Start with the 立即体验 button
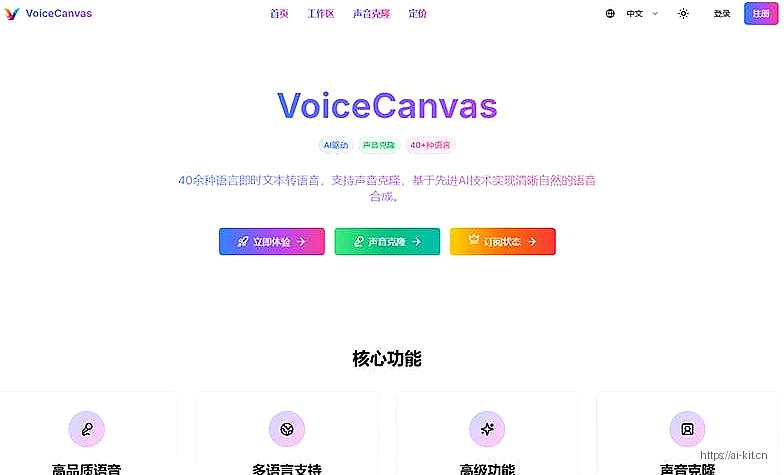Viewport: 784px width, 475px height. (272, 242)
